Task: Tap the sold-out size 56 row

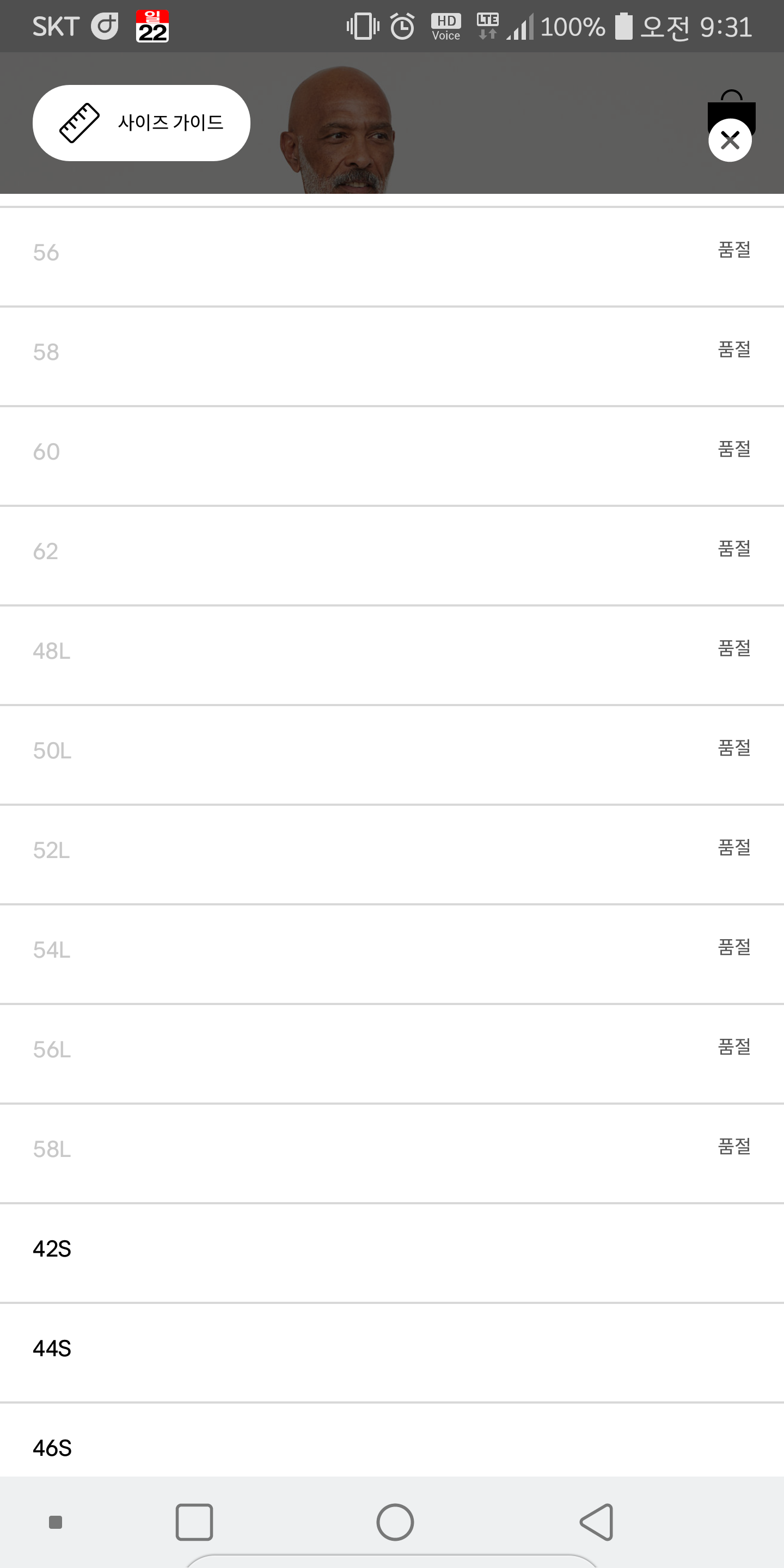Action: pos(392,257)
